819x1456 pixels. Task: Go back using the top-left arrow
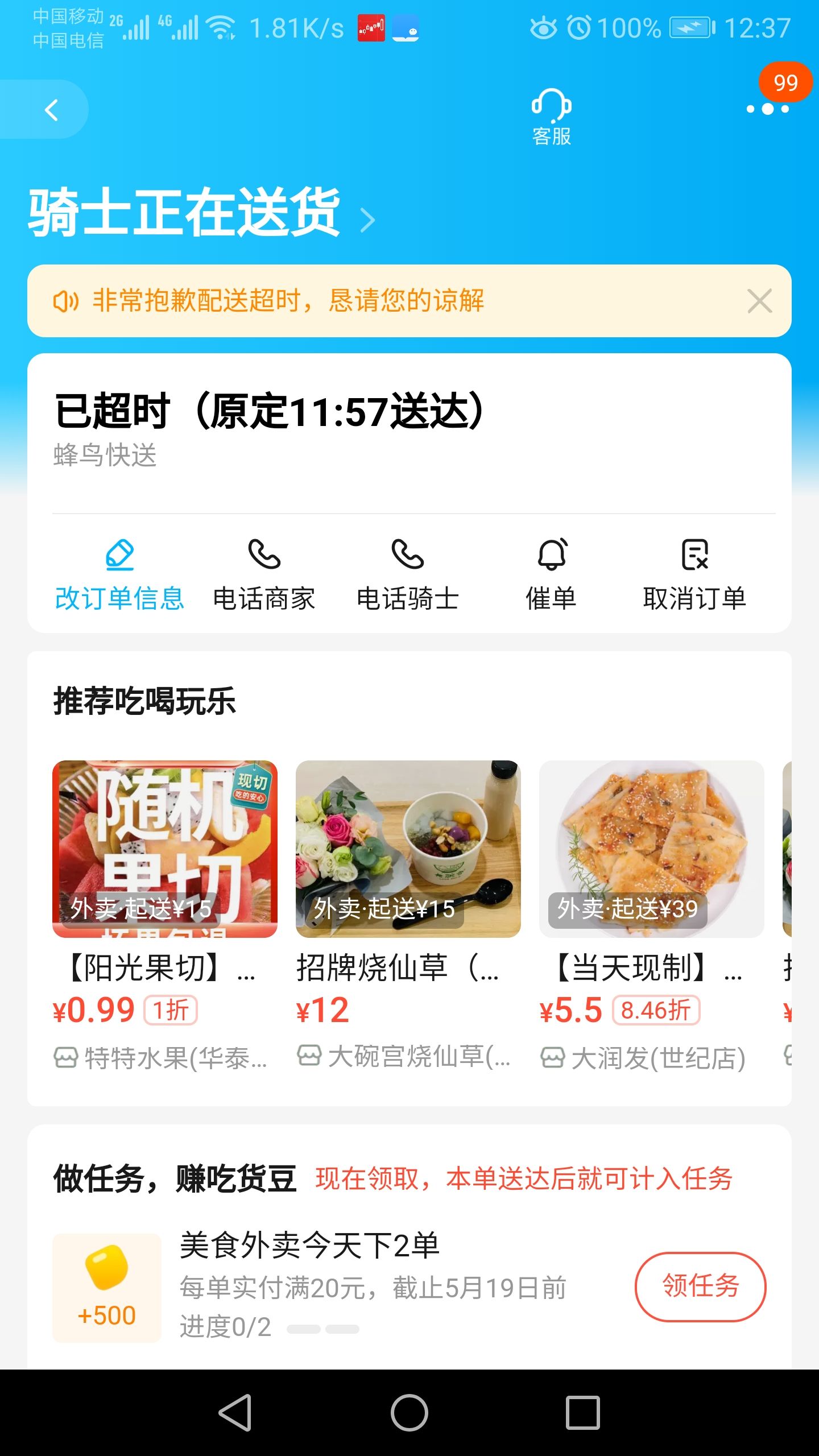click(51, 110)
